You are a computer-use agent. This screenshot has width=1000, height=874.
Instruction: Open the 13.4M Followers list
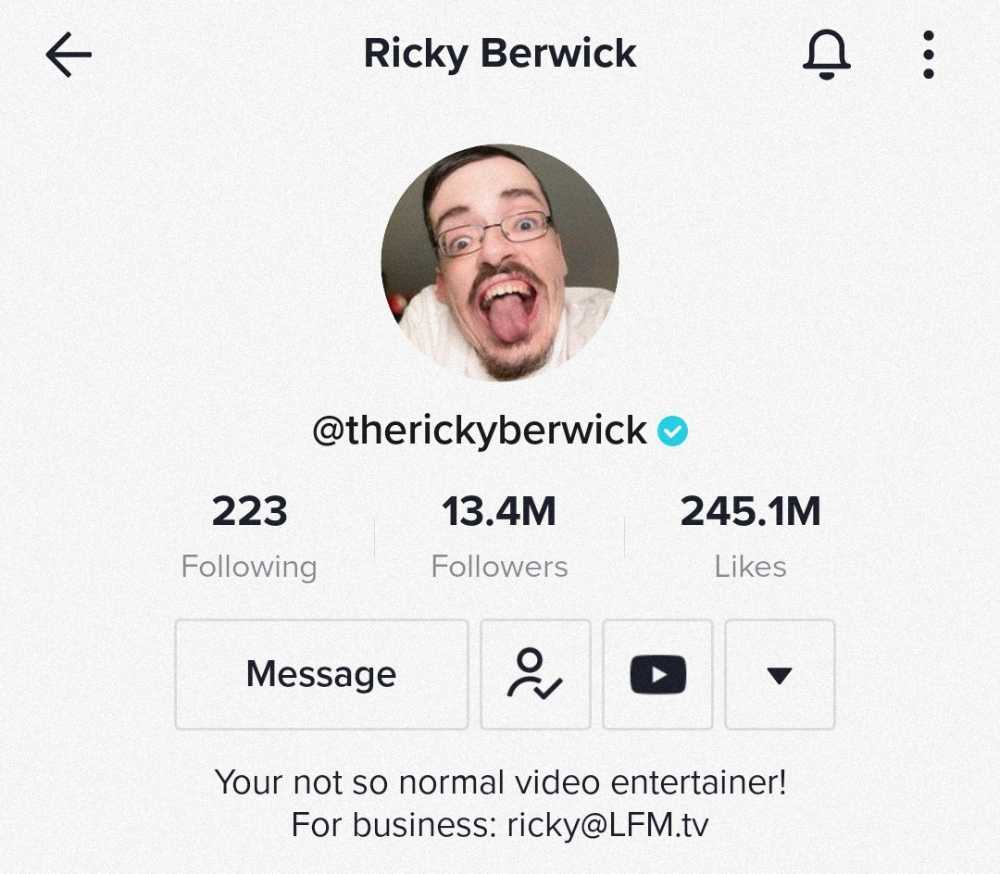coord(499,537)
